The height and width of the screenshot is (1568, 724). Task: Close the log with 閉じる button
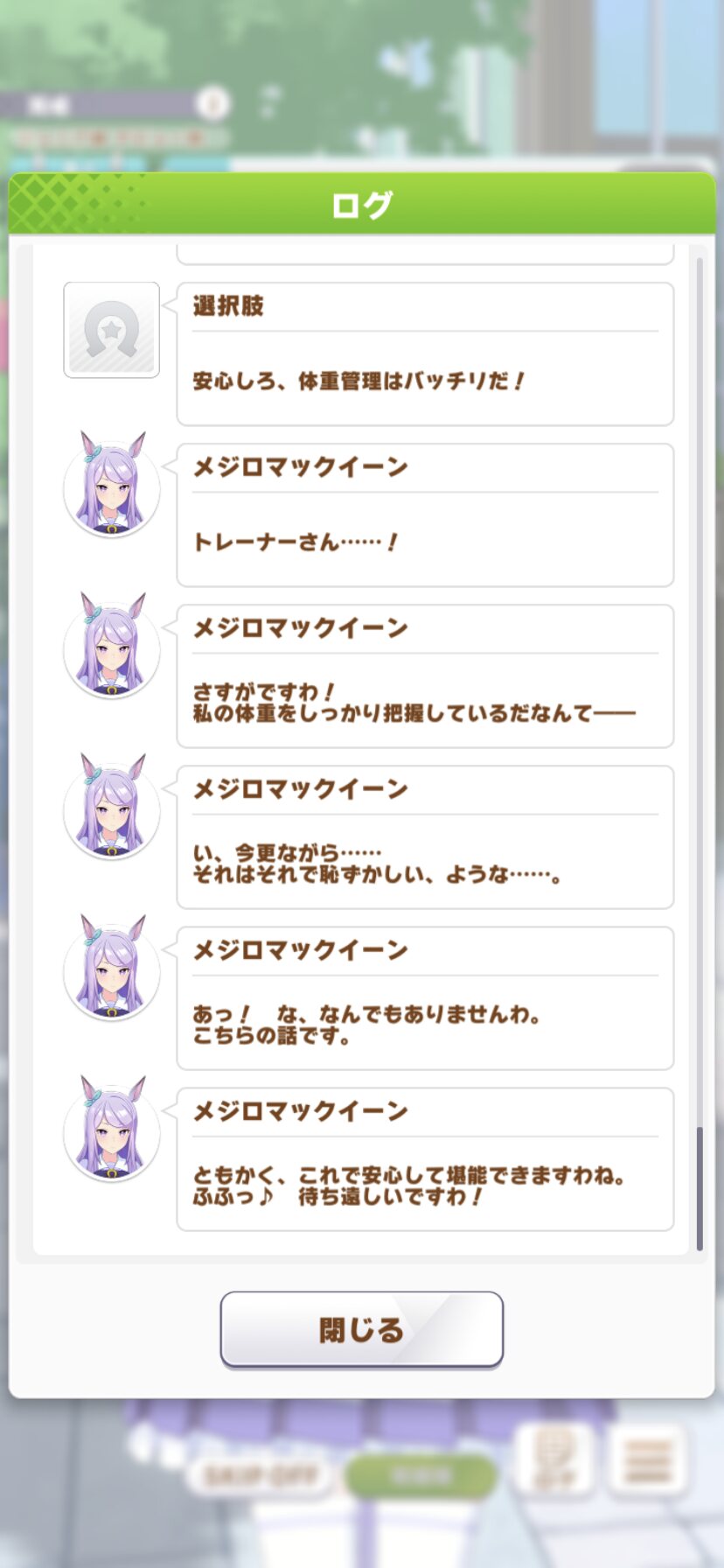tap(361, 1328)
